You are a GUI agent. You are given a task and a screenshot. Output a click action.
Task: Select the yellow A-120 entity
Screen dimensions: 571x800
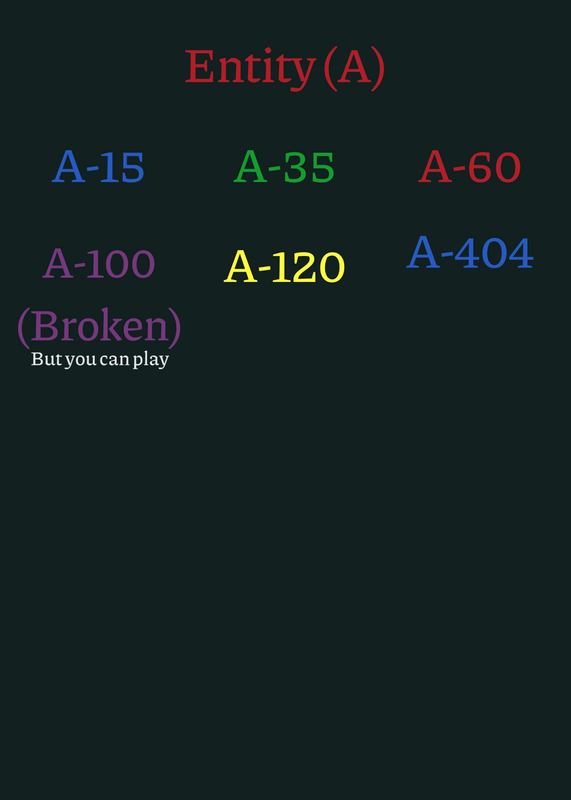click(284, 266)
